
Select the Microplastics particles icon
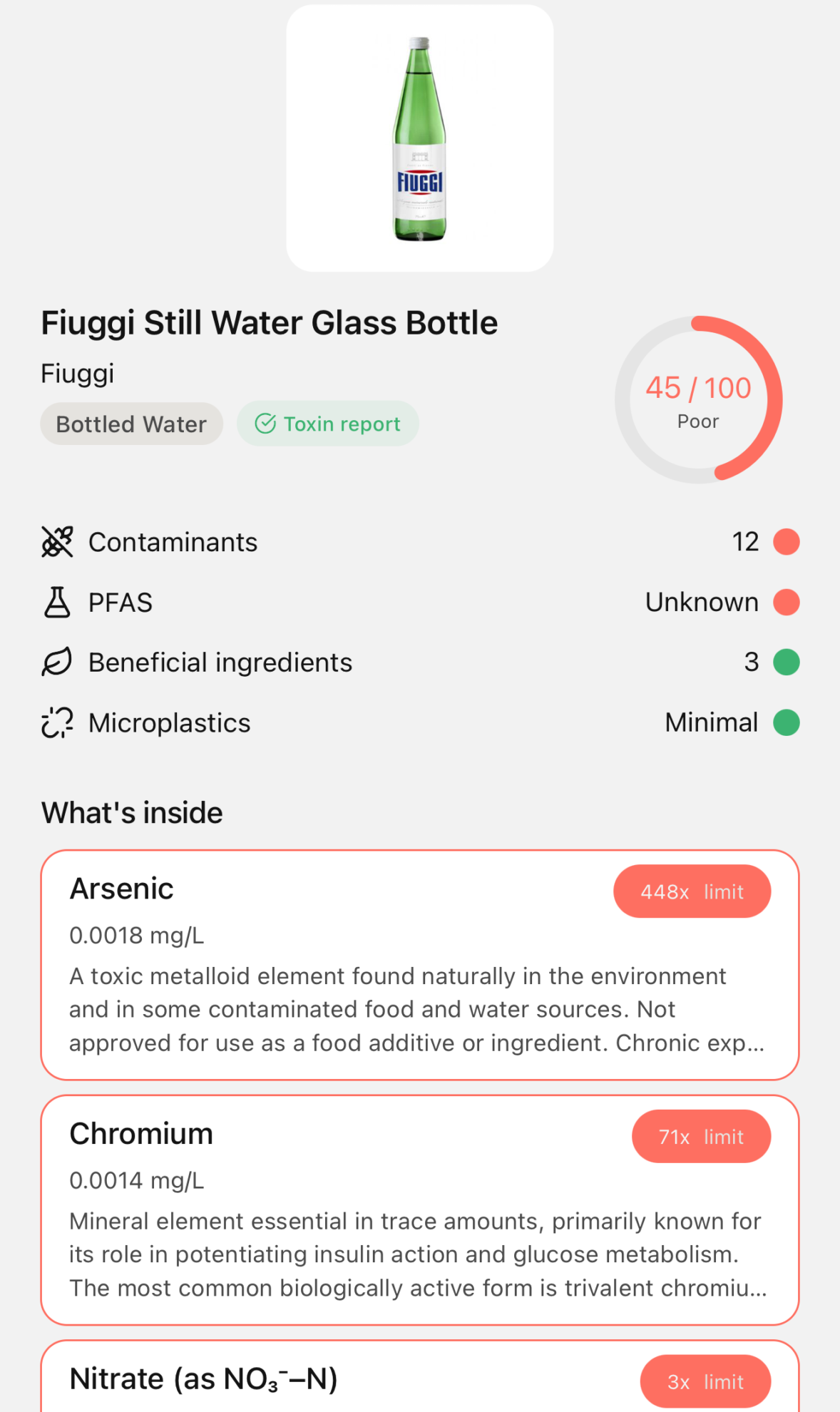pos(57,722)
